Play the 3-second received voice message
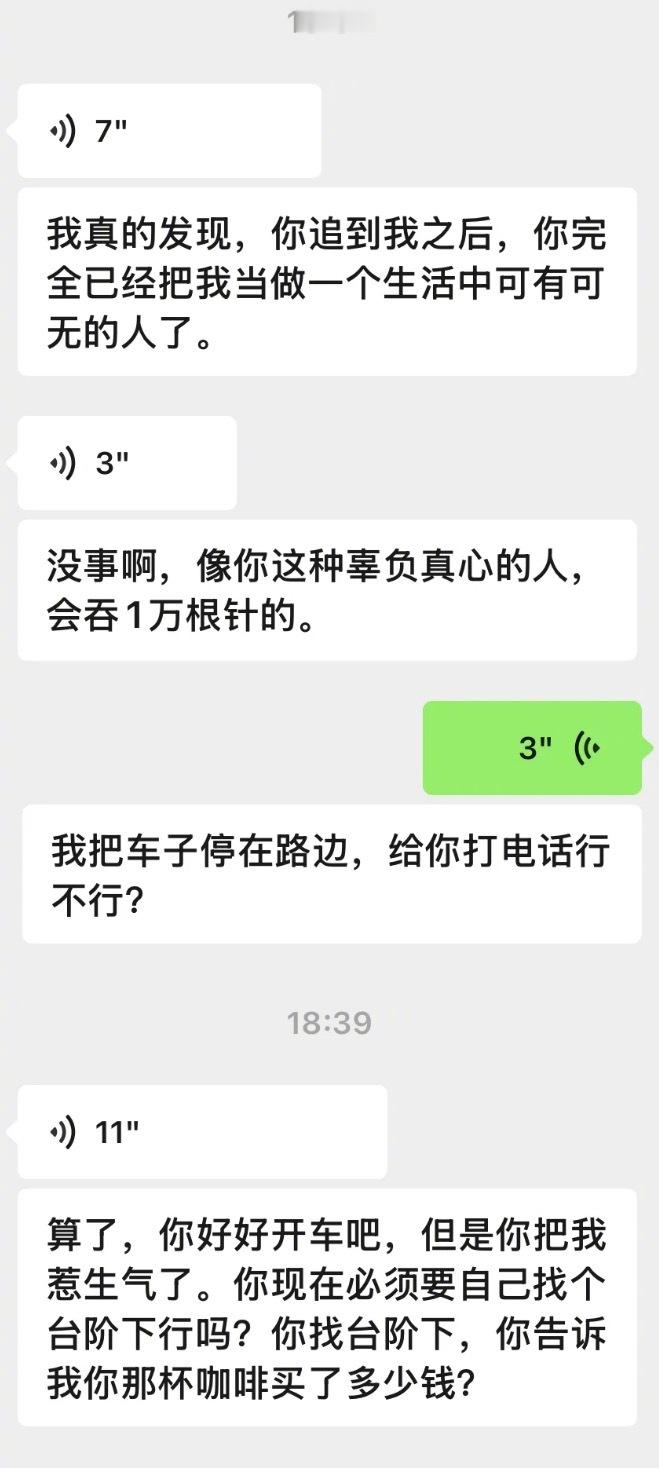 (126, 463)
